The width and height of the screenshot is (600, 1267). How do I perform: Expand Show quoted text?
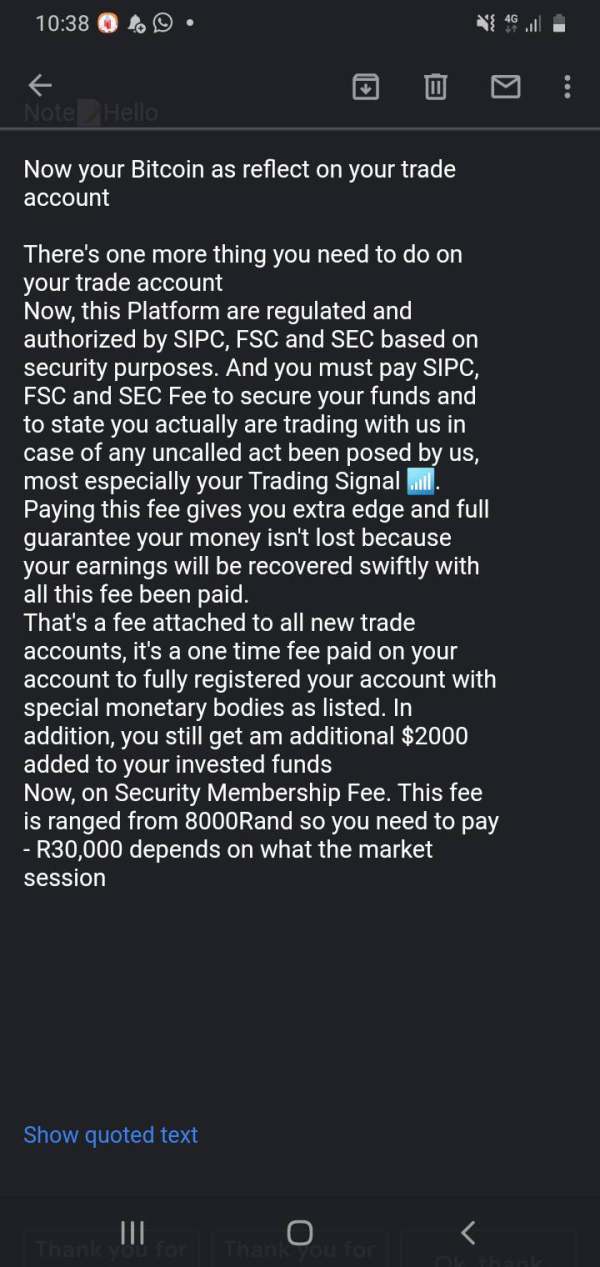click(x=111, y=1135)
